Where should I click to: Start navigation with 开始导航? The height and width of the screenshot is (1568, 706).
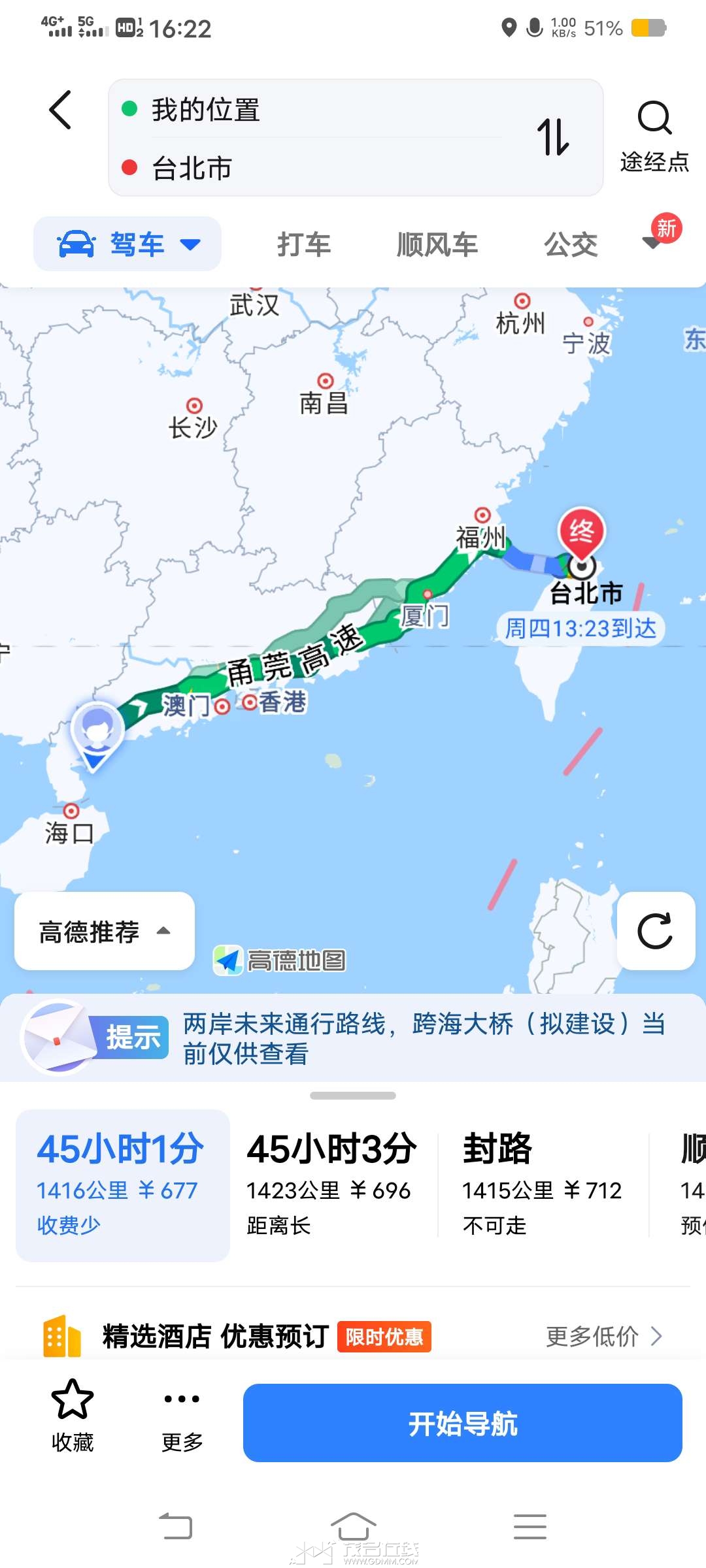(462, 1423)
